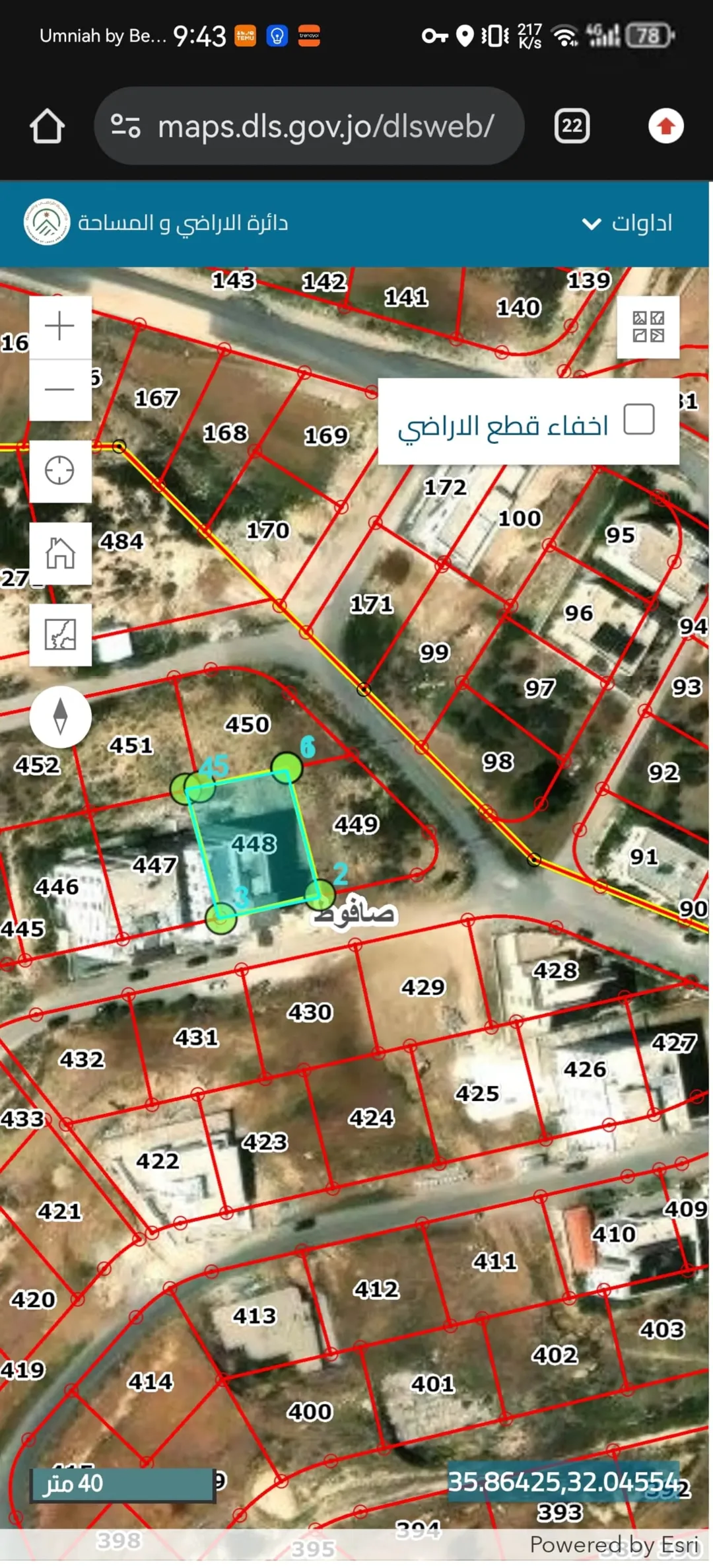Zoom in on the map
Image resolution: width=713 pixels, height=1568 pixels.
point(60,326)
